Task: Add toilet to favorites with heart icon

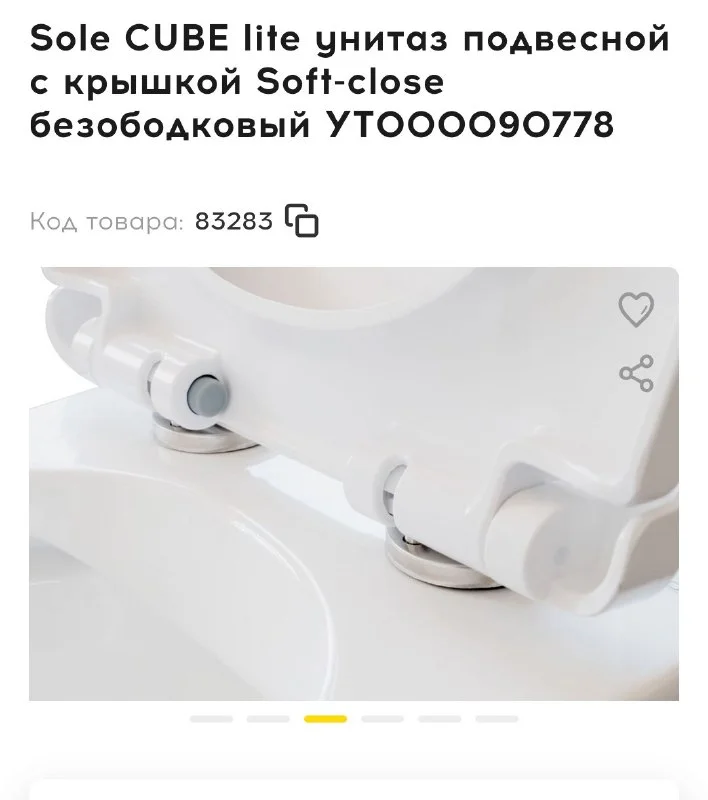Action: 636,310
